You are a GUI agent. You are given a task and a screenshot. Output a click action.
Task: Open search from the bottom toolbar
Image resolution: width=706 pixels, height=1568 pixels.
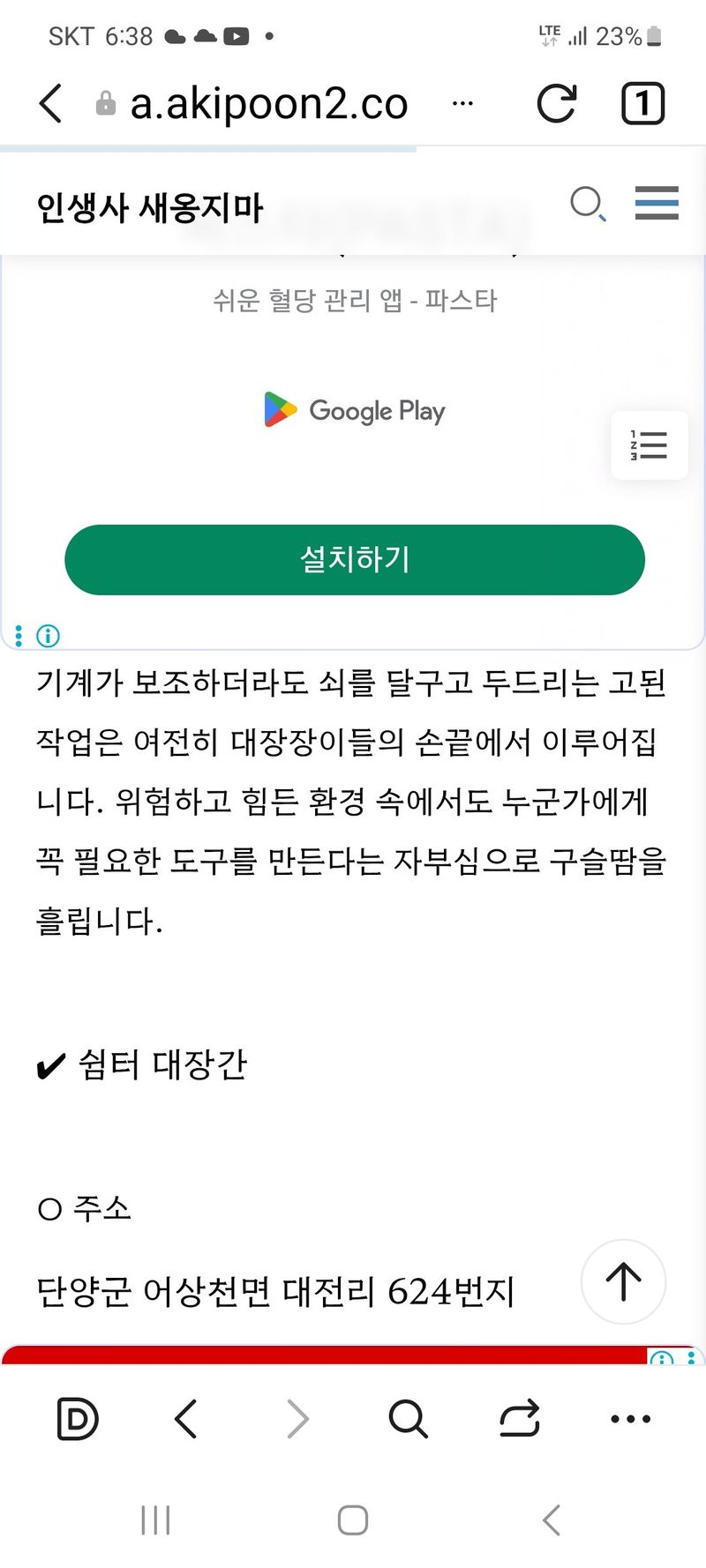point(408,1419)
